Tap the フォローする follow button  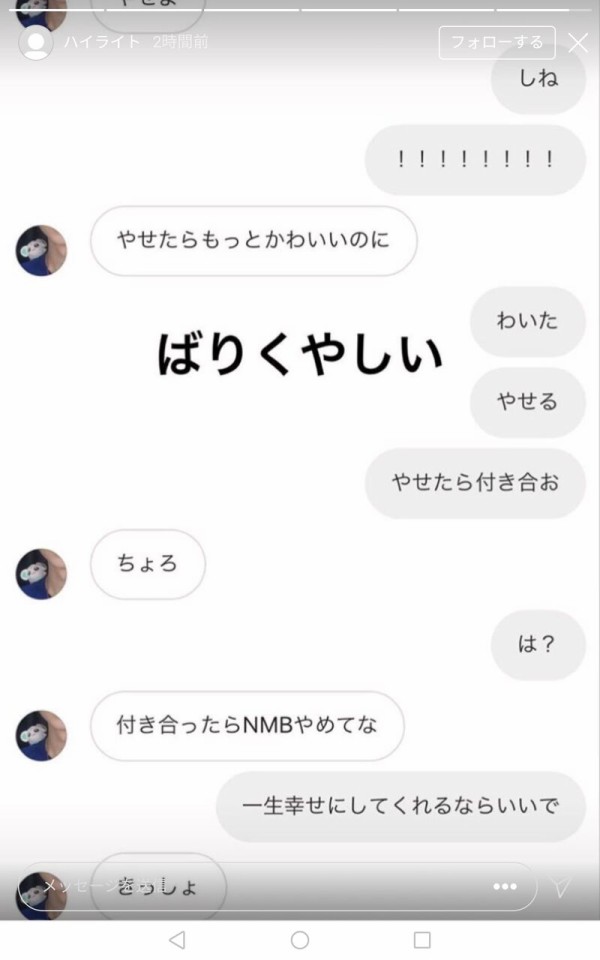click(496, 42)
